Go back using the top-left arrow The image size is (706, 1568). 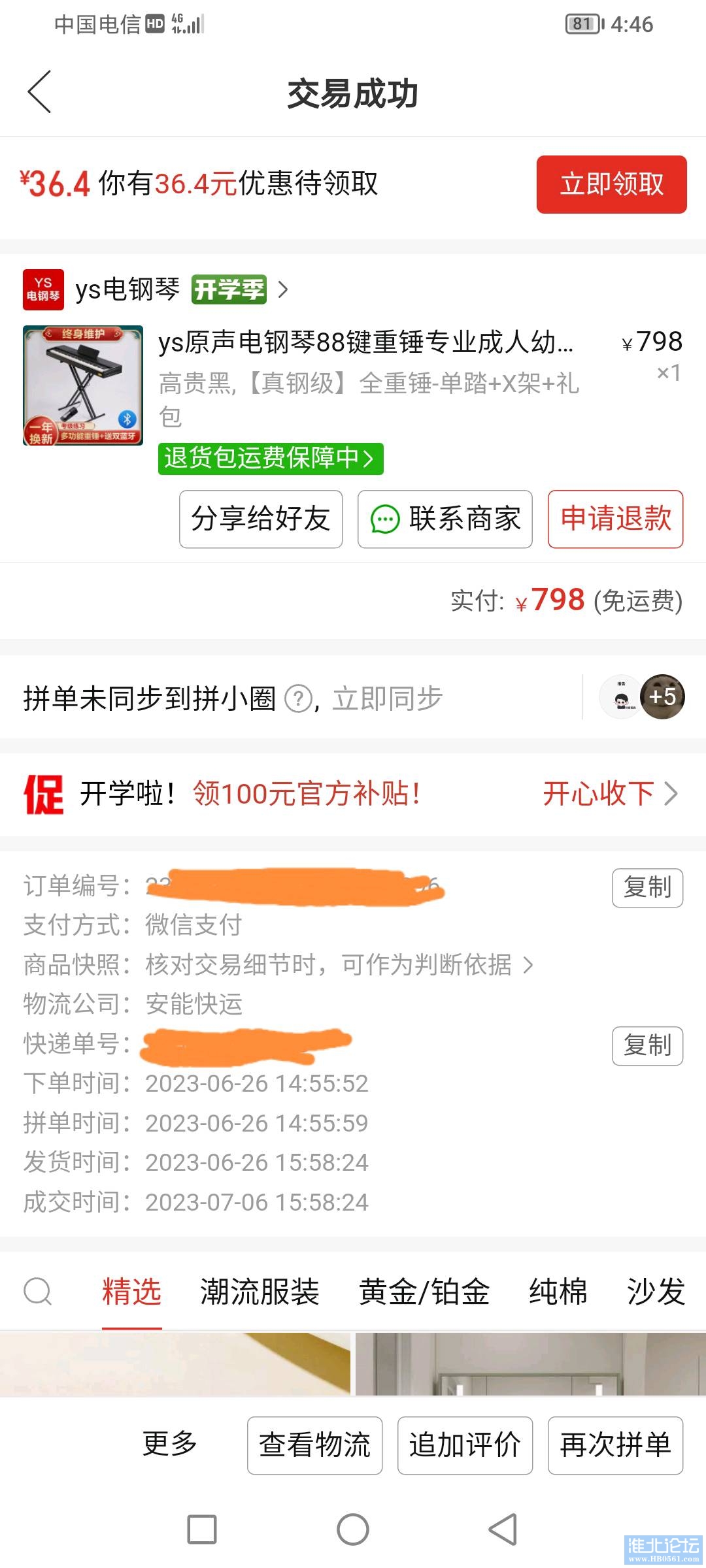tap(39, 92)
